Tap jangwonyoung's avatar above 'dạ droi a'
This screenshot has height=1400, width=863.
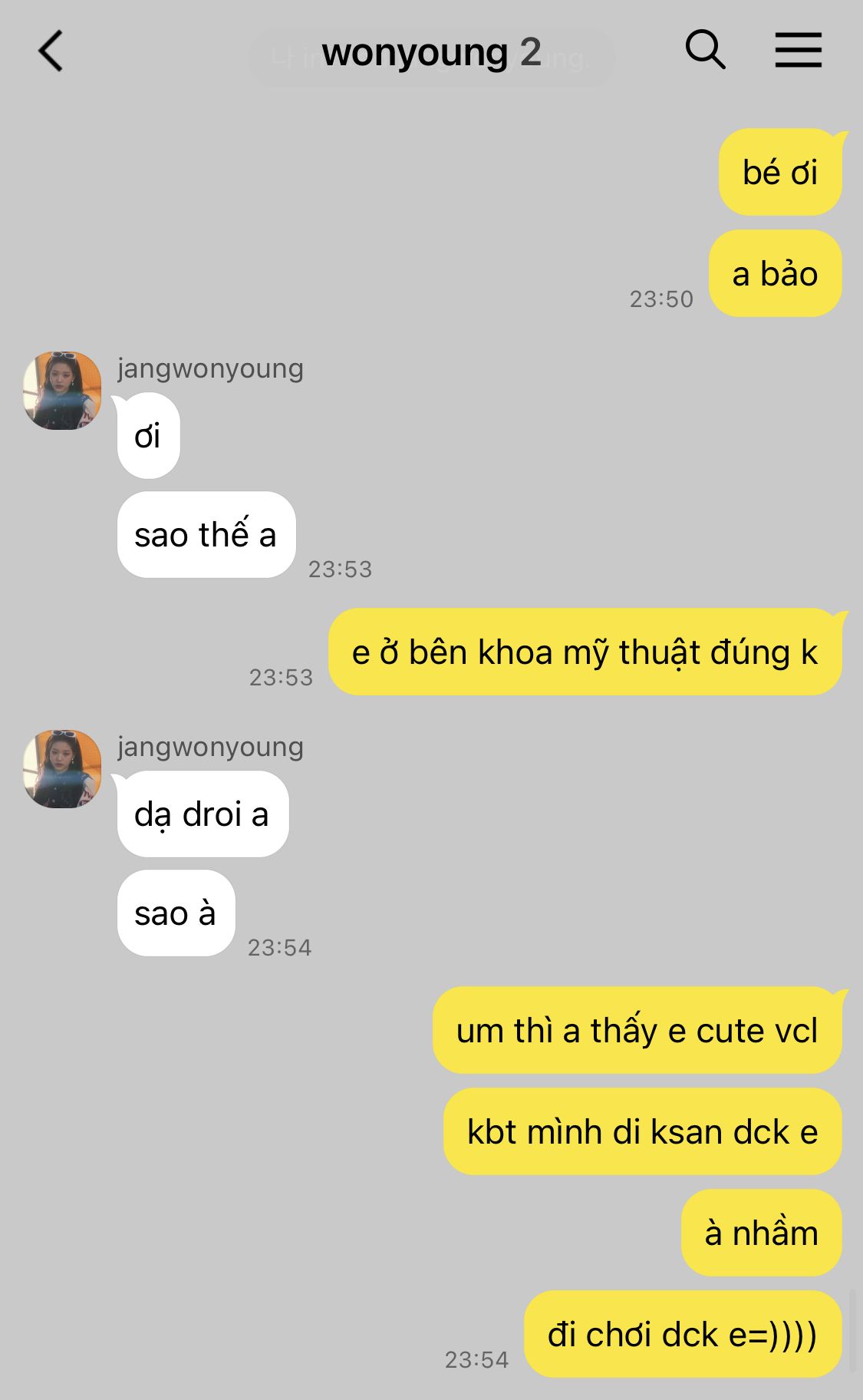tap(62, 769)
